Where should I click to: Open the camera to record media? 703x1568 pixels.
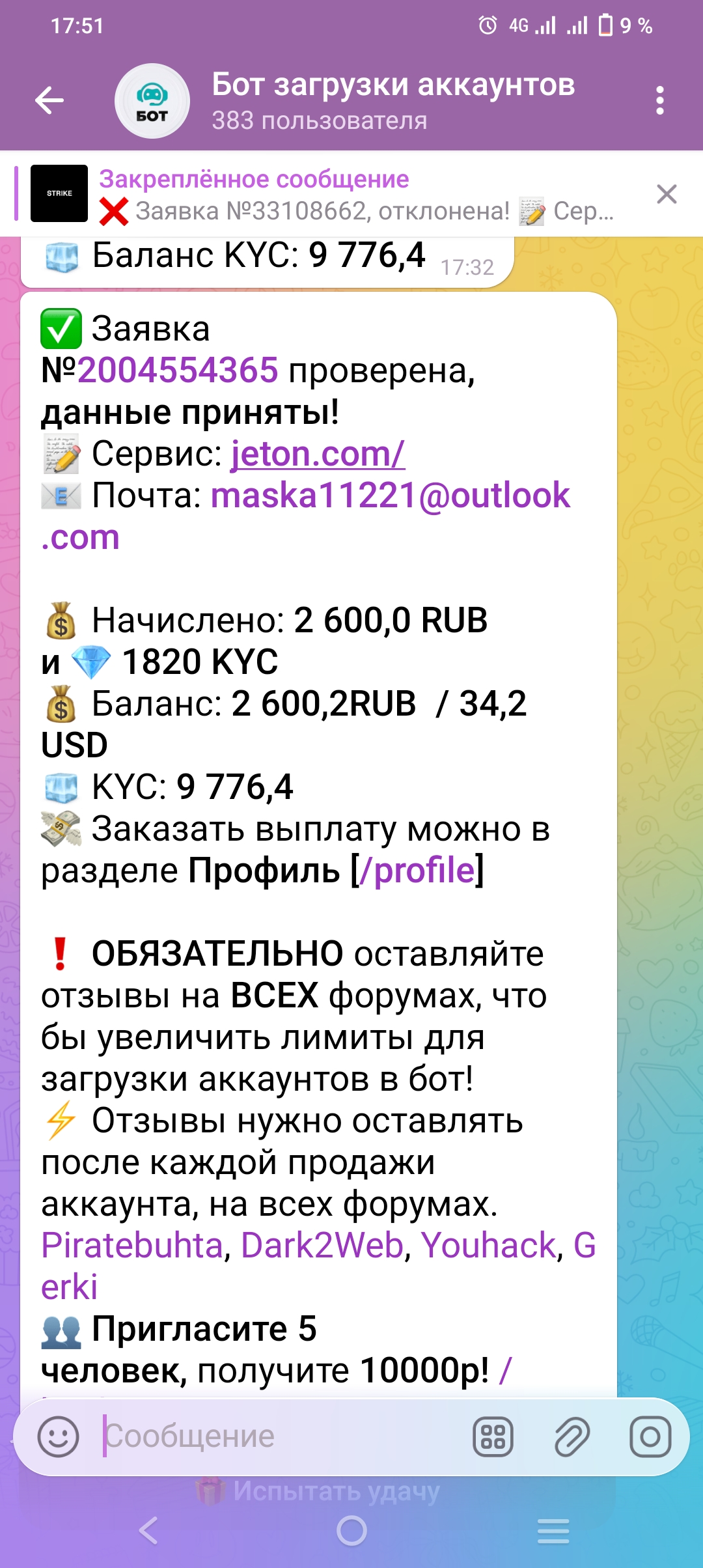(650, 1436)
